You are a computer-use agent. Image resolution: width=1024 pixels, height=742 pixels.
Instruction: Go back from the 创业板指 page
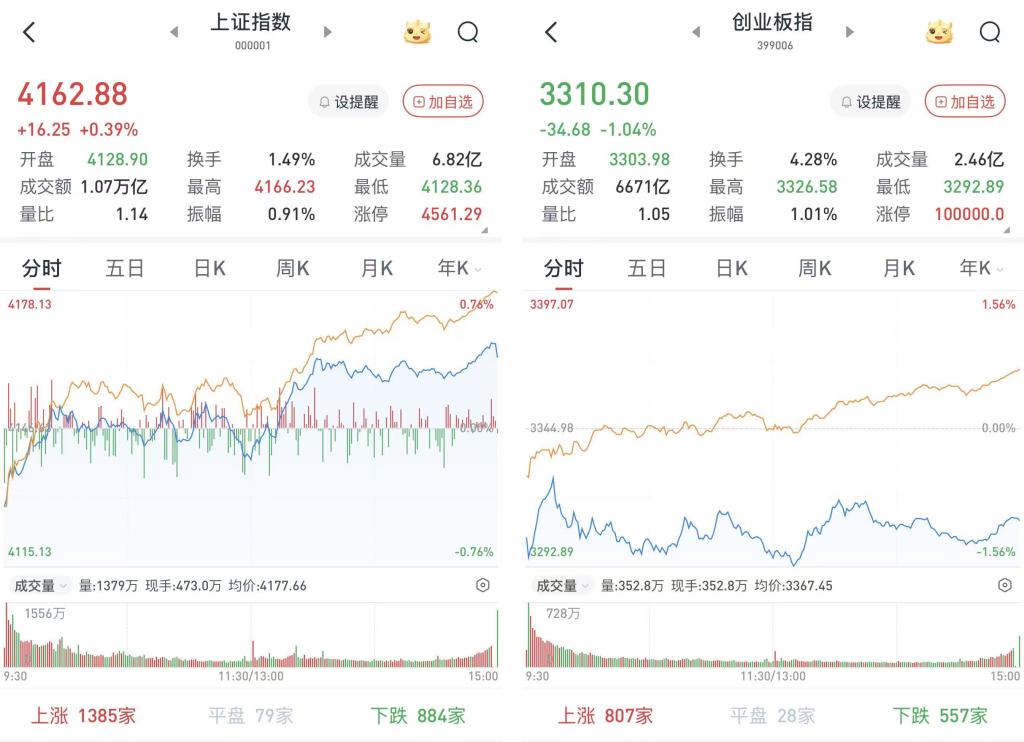pos(551,32)
